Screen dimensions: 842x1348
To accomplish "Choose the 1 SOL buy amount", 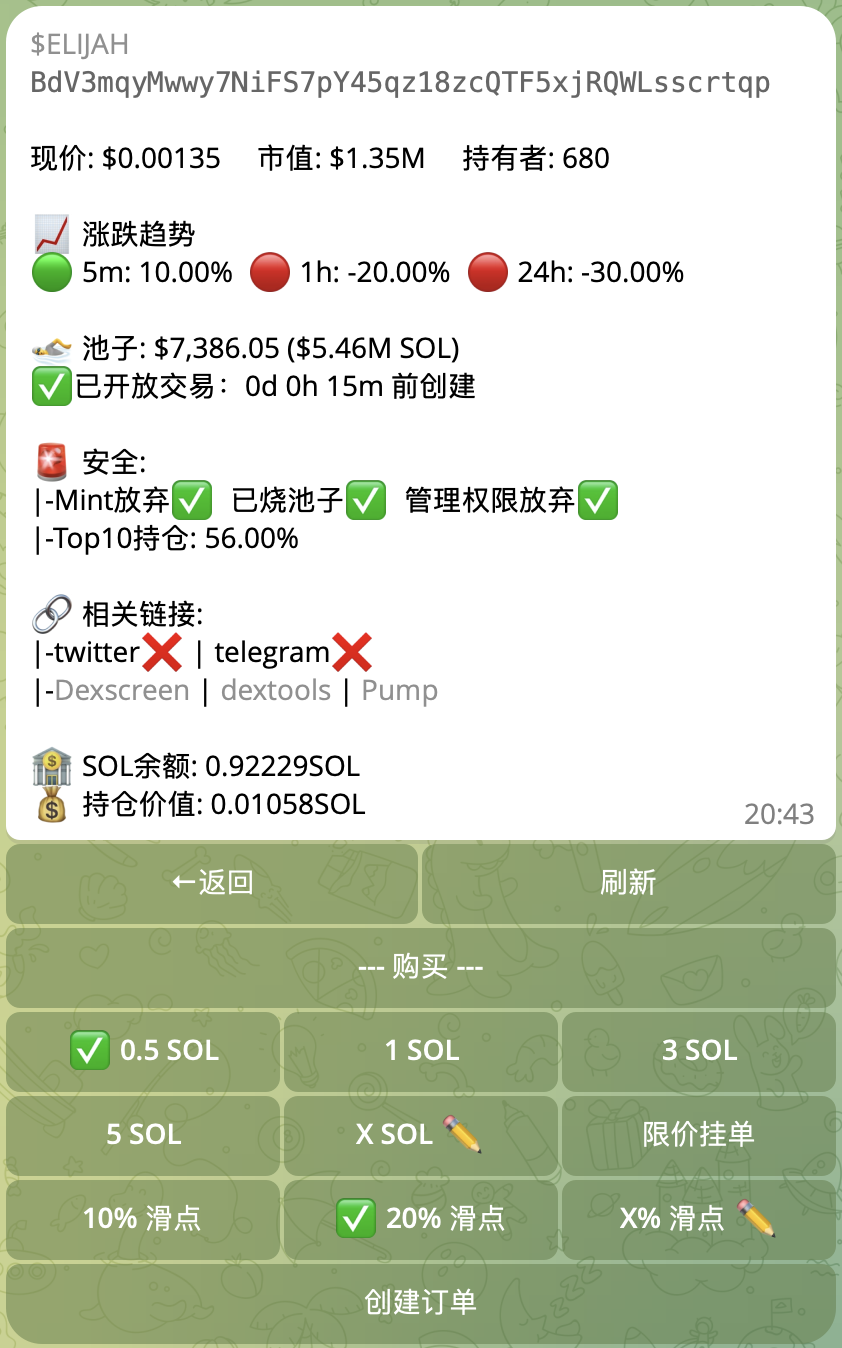I will pyautogui.click(x=421, y=1051).
